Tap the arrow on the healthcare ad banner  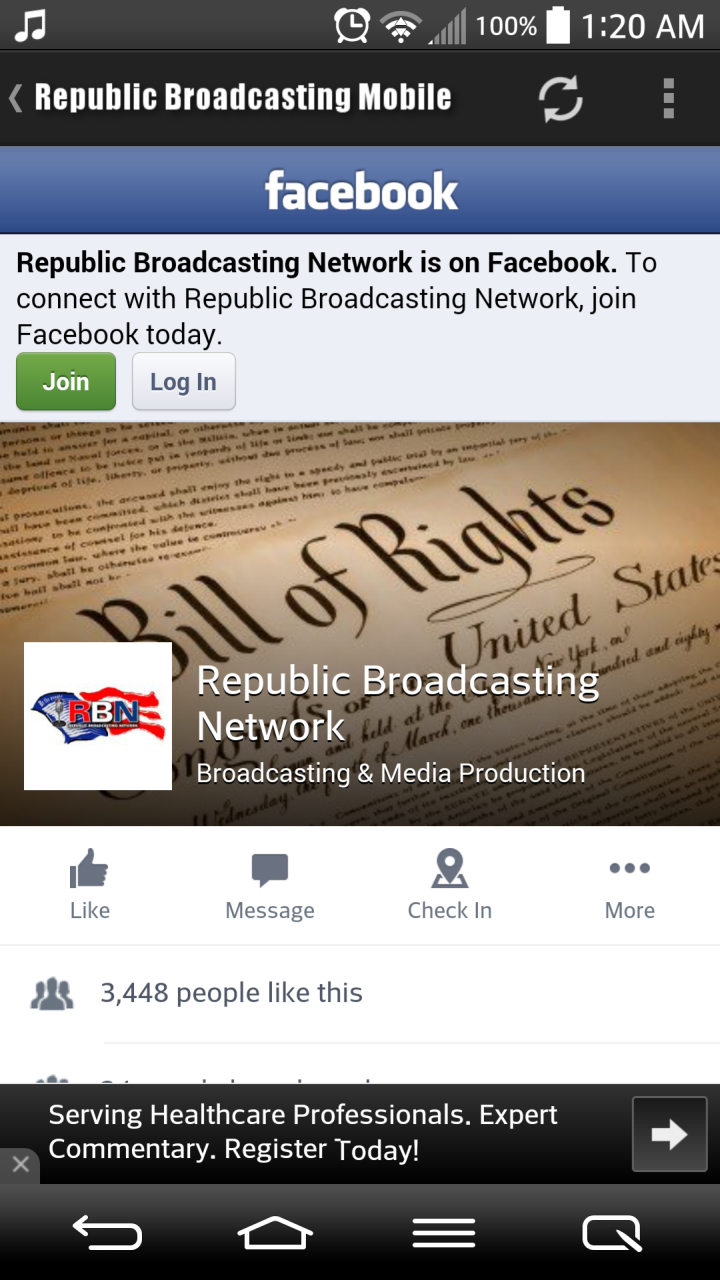pyautogui.click(x=668, y=1133)
